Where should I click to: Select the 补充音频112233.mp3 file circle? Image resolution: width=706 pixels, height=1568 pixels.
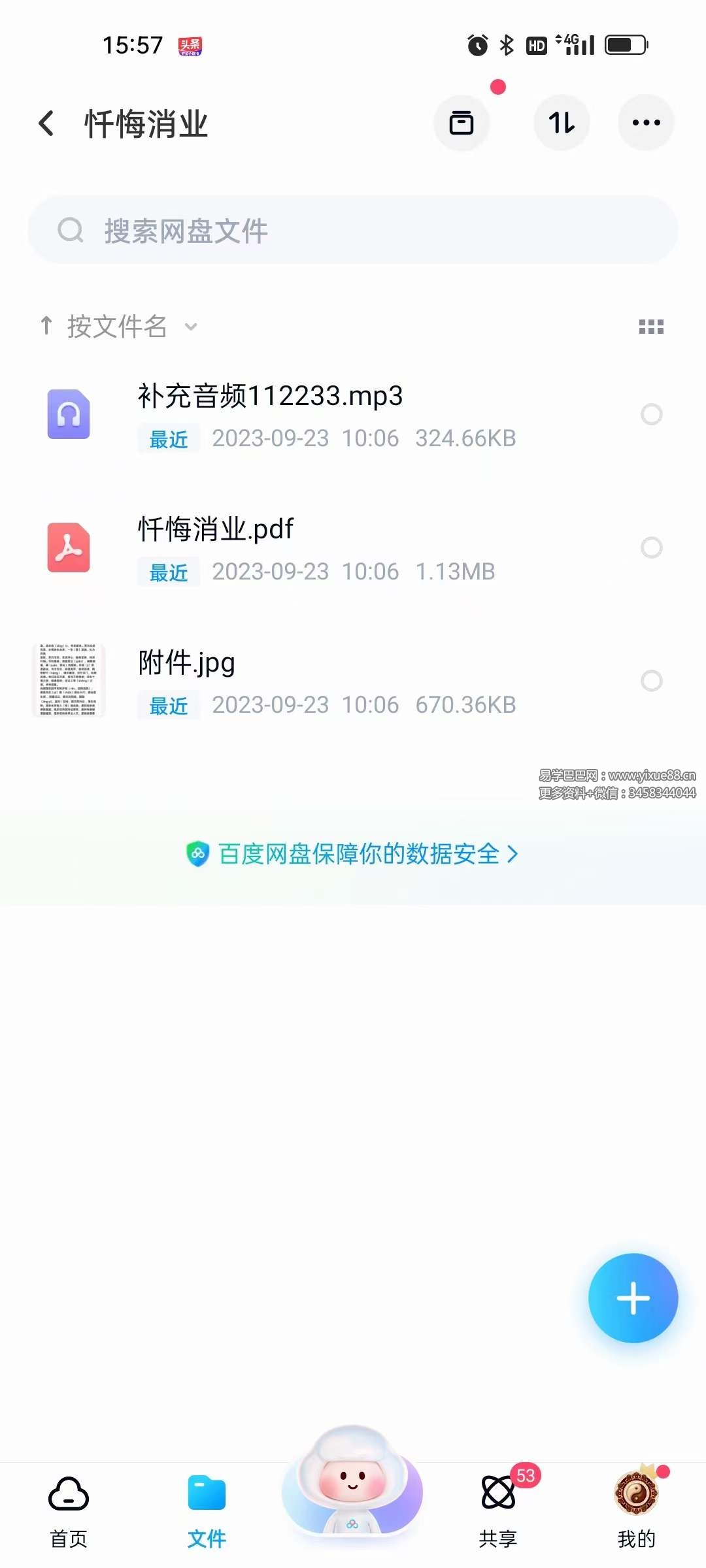651,414
